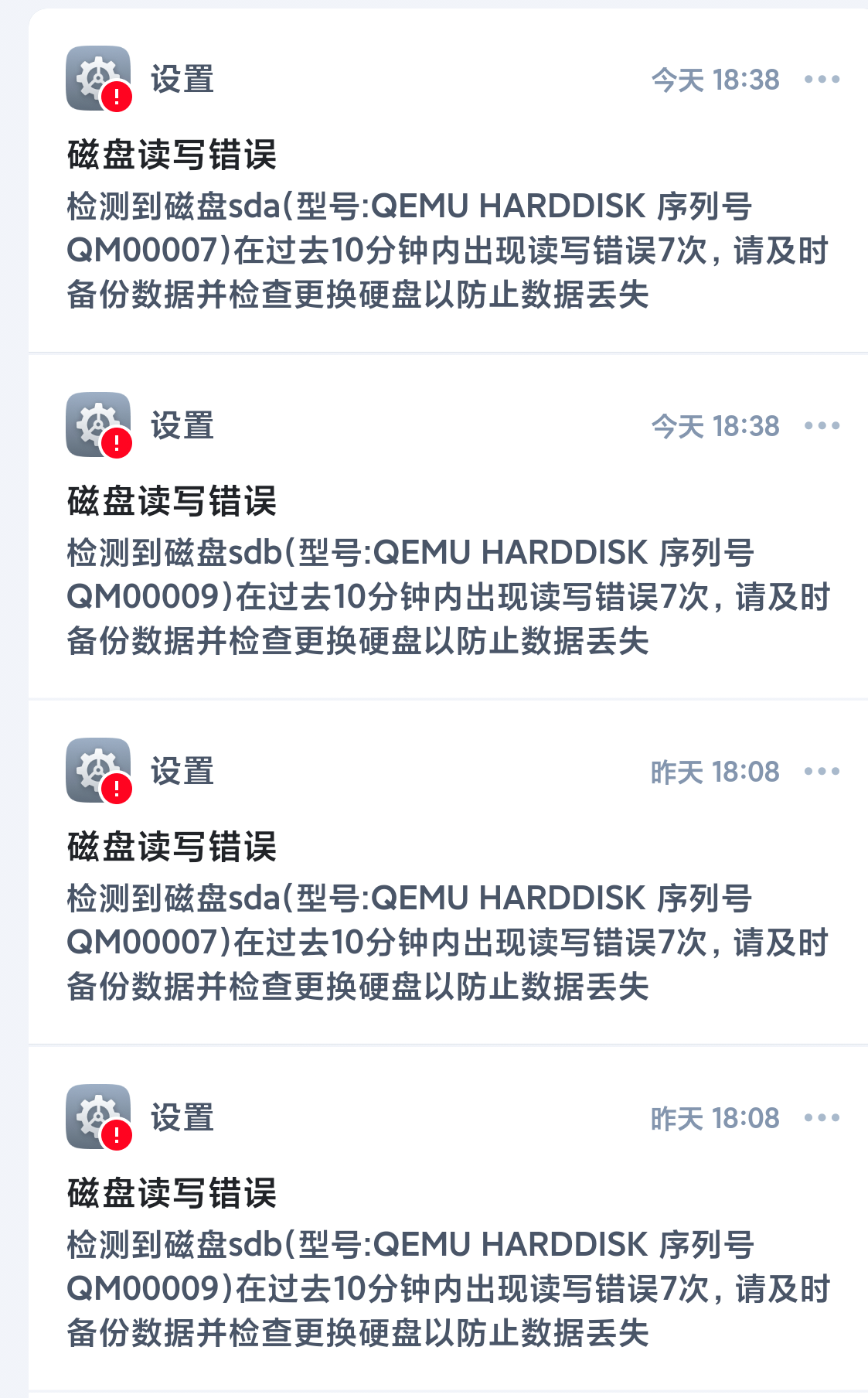Click the 设置 app icon on the first notification

tap(97, 78)
